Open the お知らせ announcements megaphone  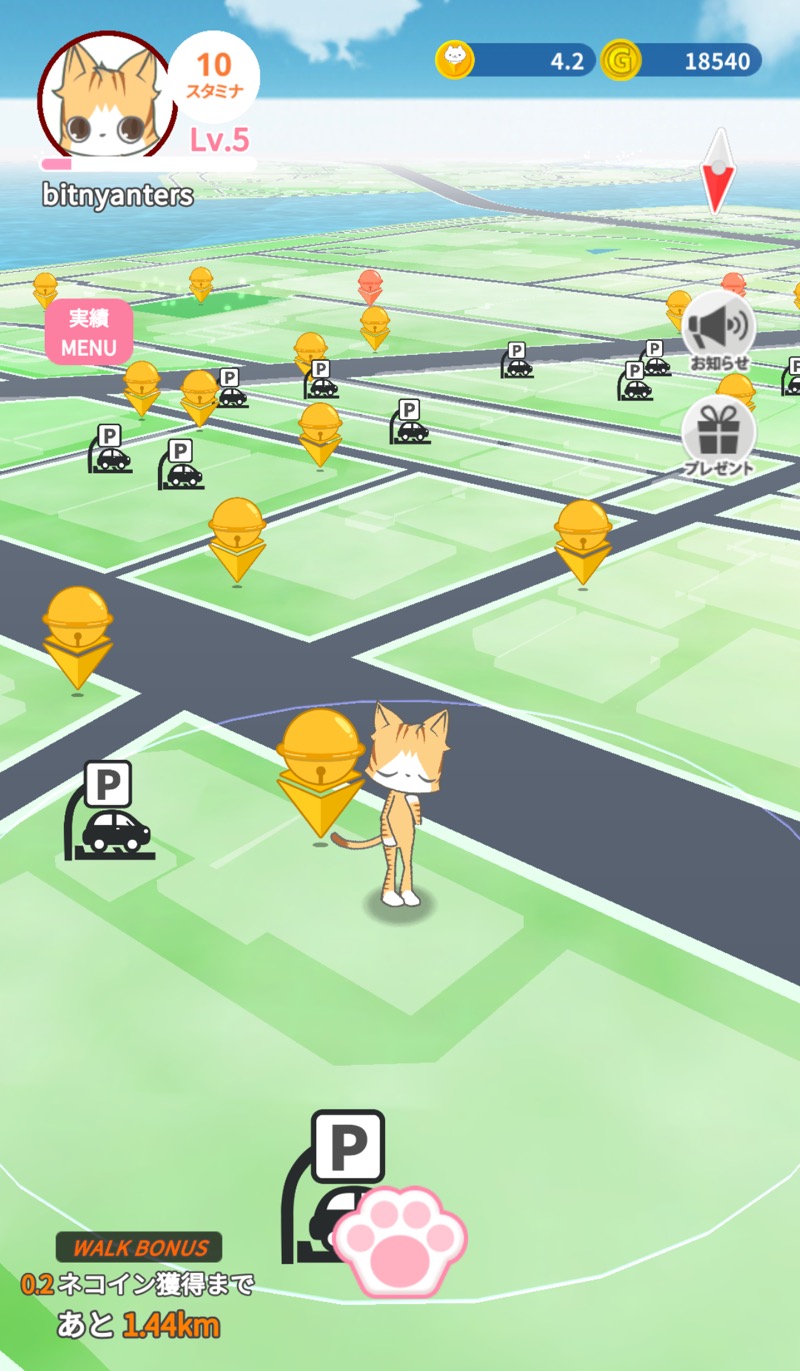click(719, 327)
